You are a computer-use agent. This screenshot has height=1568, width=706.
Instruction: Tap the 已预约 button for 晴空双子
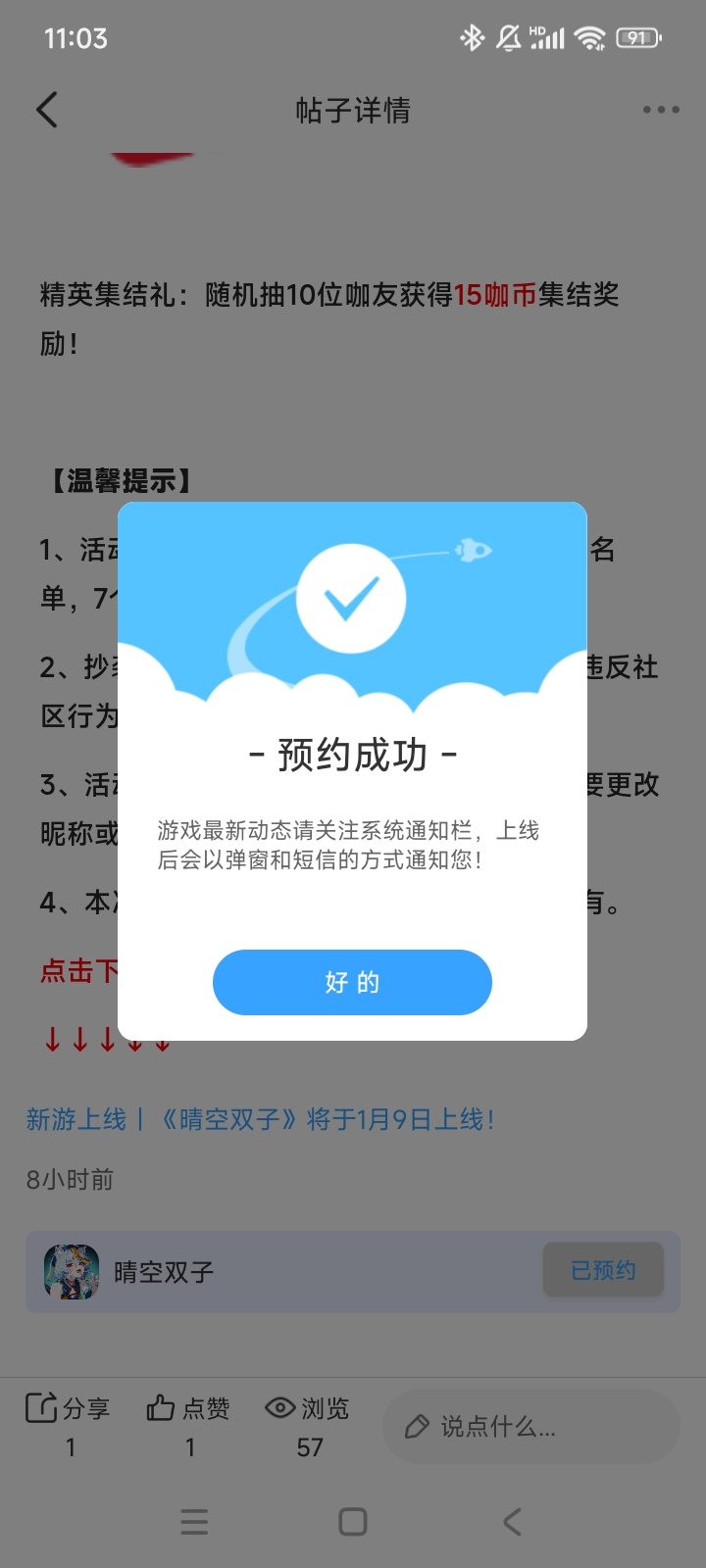603,1270
